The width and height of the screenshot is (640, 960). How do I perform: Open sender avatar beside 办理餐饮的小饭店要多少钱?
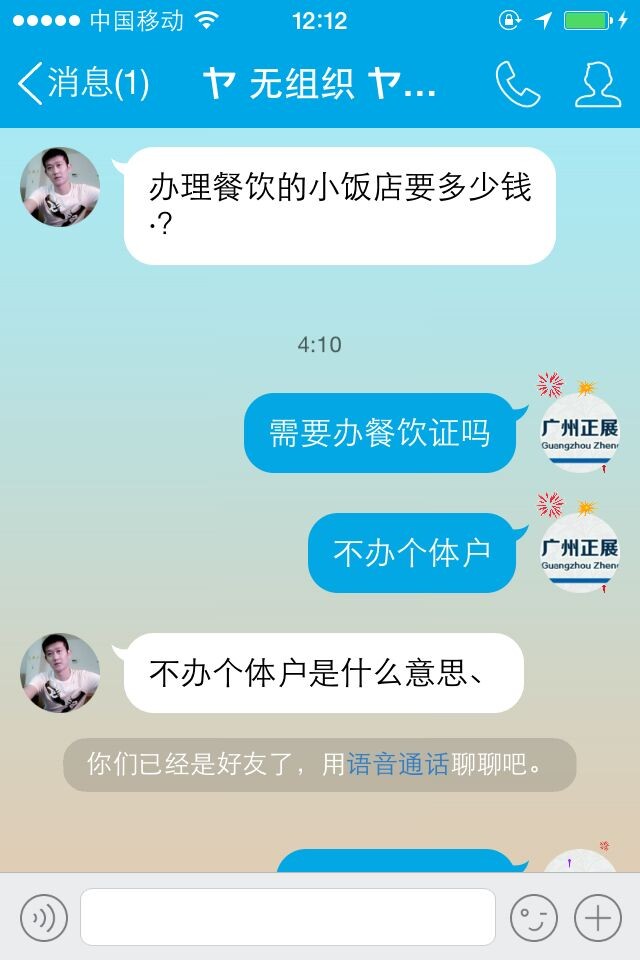coord(60,187)
